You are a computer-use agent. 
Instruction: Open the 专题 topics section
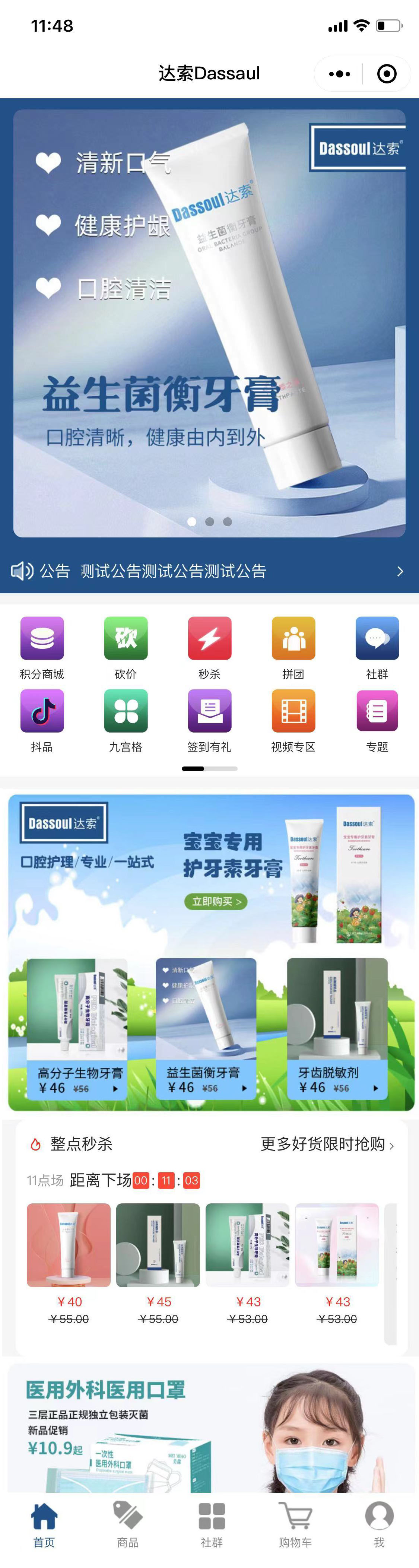(x=377, y=720)
